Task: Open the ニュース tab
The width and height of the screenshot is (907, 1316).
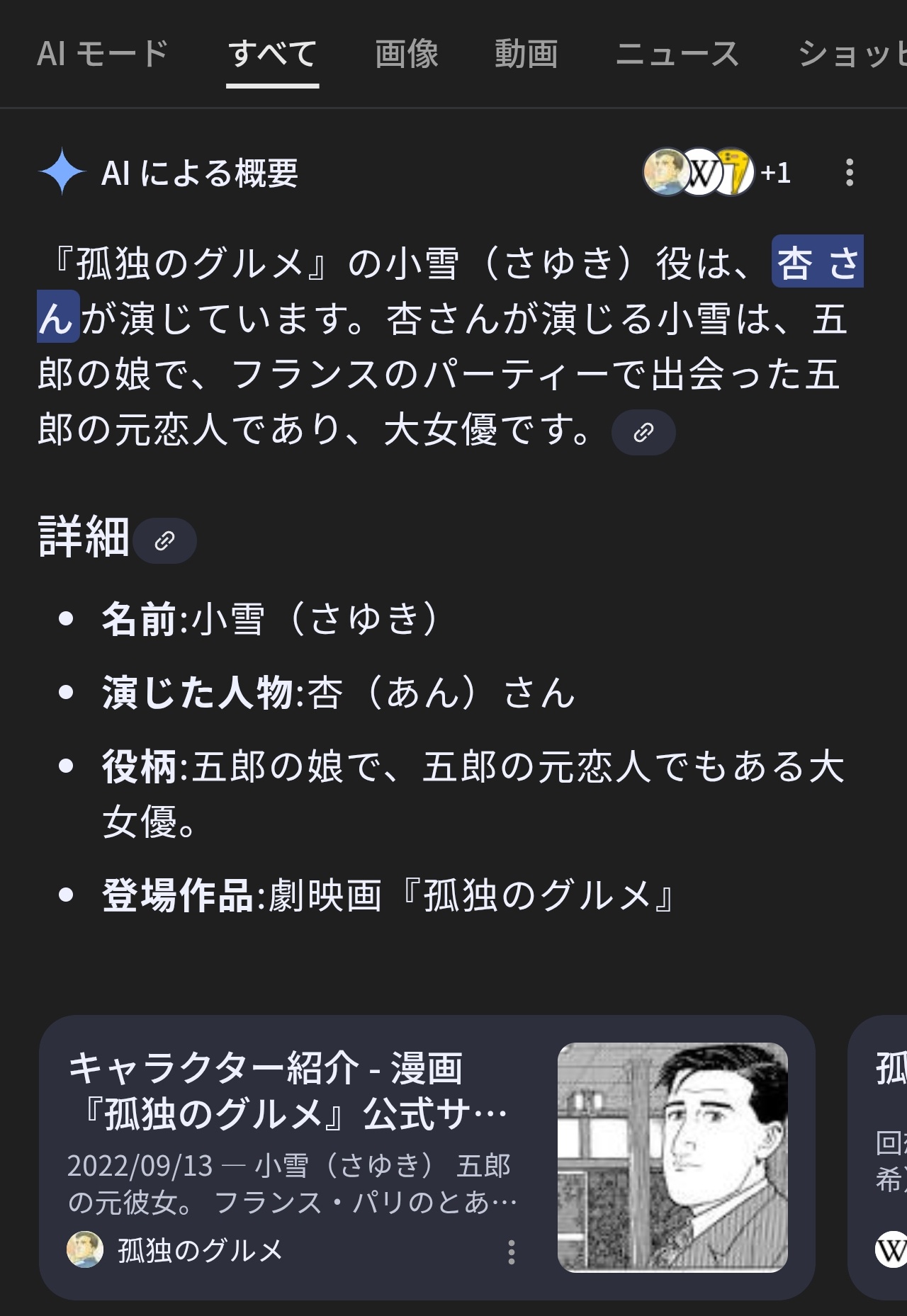Action: (677, 54)
